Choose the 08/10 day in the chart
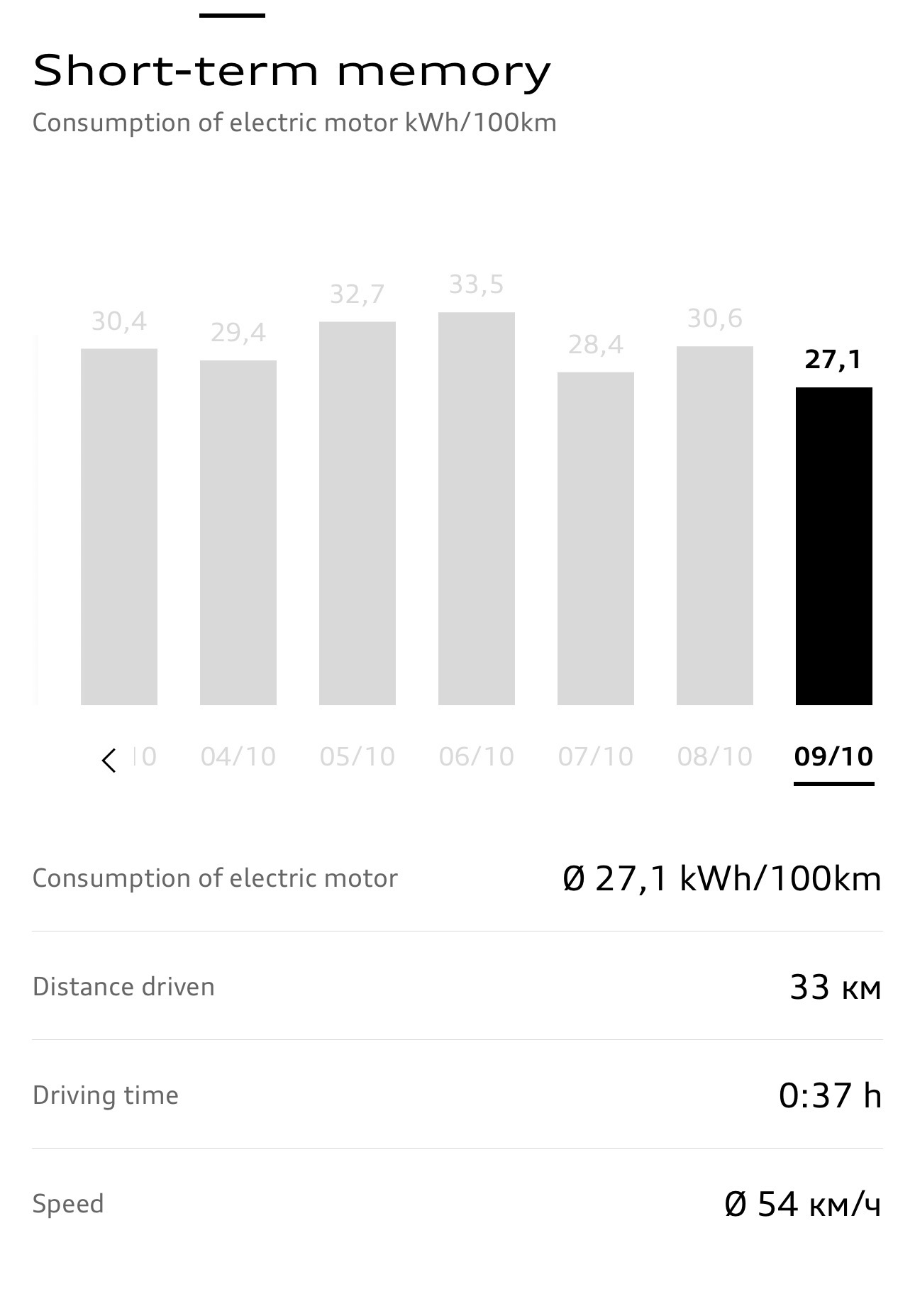This screenshot has width=915, height=1316. [x=715, y=525]
